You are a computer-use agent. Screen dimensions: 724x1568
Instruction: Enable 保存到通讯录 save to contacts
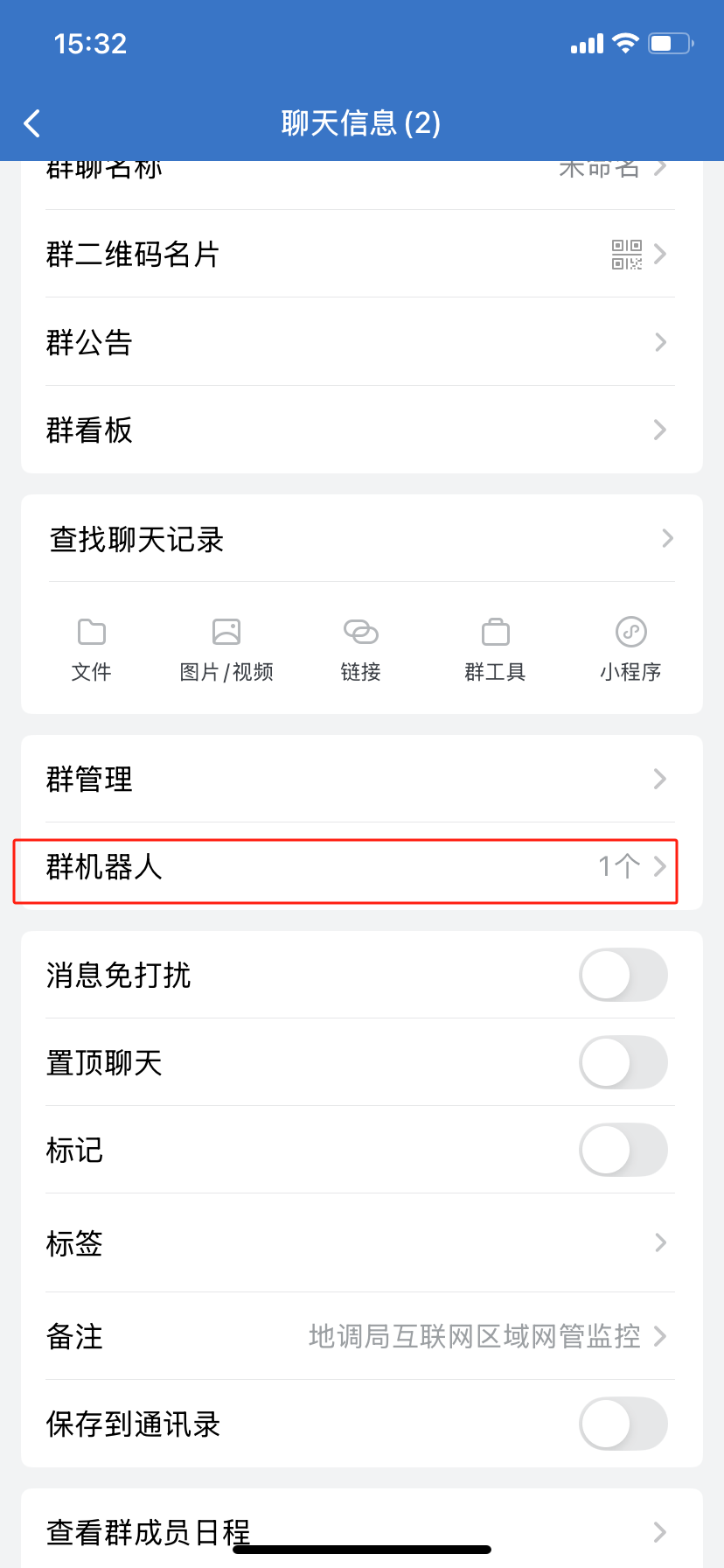[x=623, y=1424]
